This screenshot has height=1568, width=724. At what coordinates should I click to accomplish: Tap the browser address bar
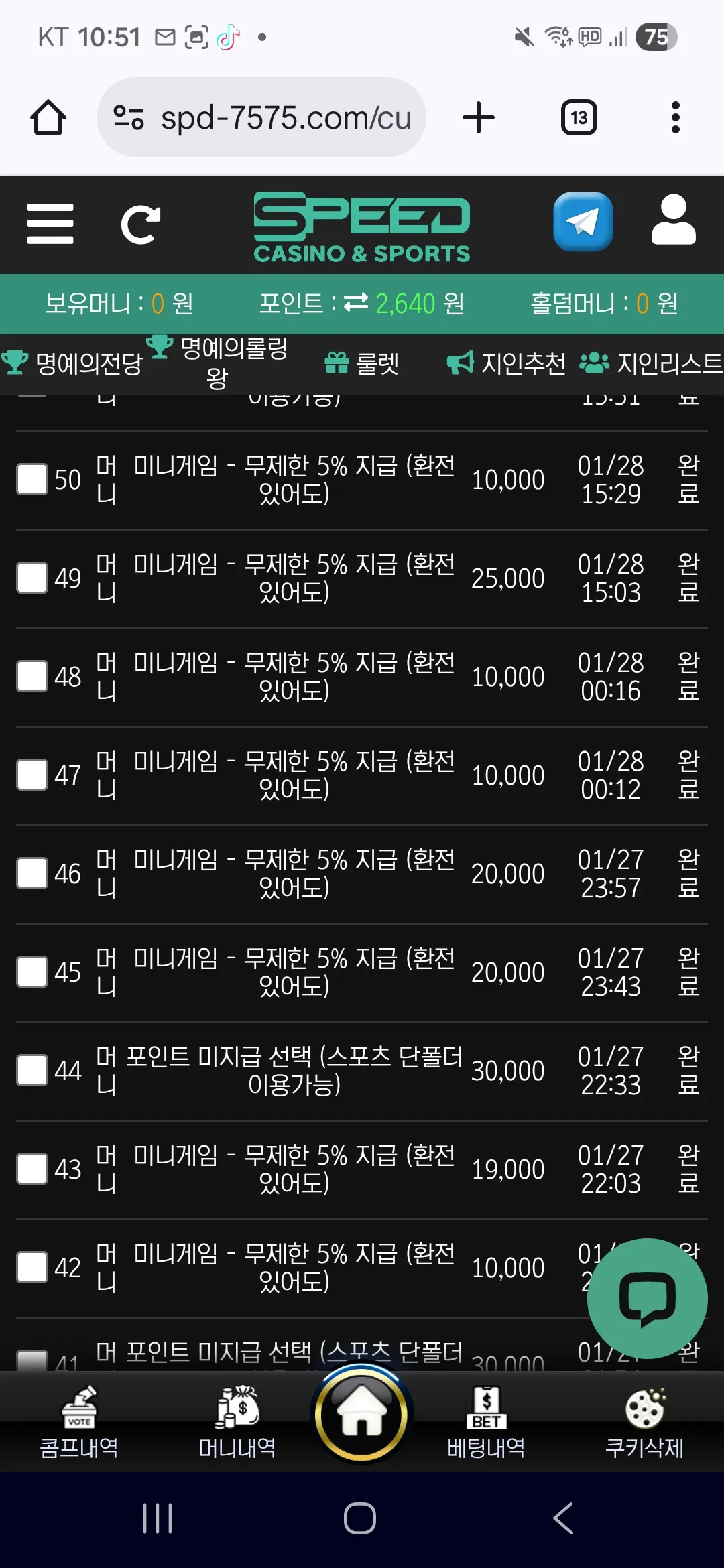[261, 117]
